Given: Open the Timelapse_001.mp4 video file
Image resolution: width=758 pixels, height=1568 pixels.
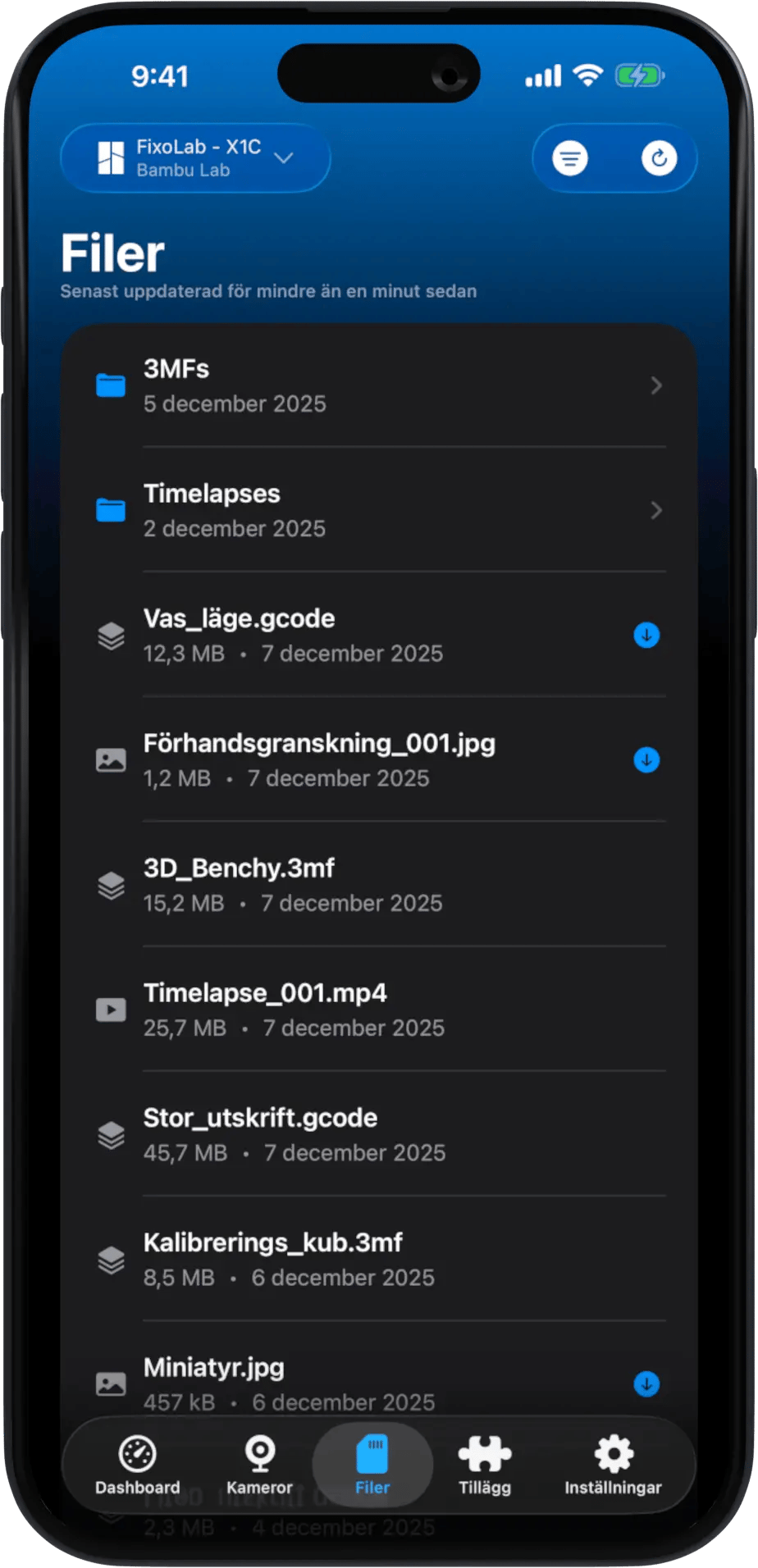Looking at the screenshot, I should (377, 1010).
